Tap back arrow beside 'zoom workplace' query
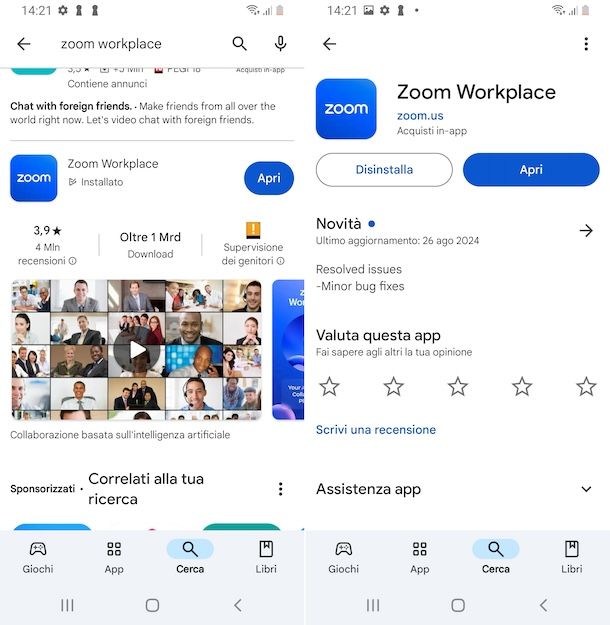610x625 pixels. [24, 44]
